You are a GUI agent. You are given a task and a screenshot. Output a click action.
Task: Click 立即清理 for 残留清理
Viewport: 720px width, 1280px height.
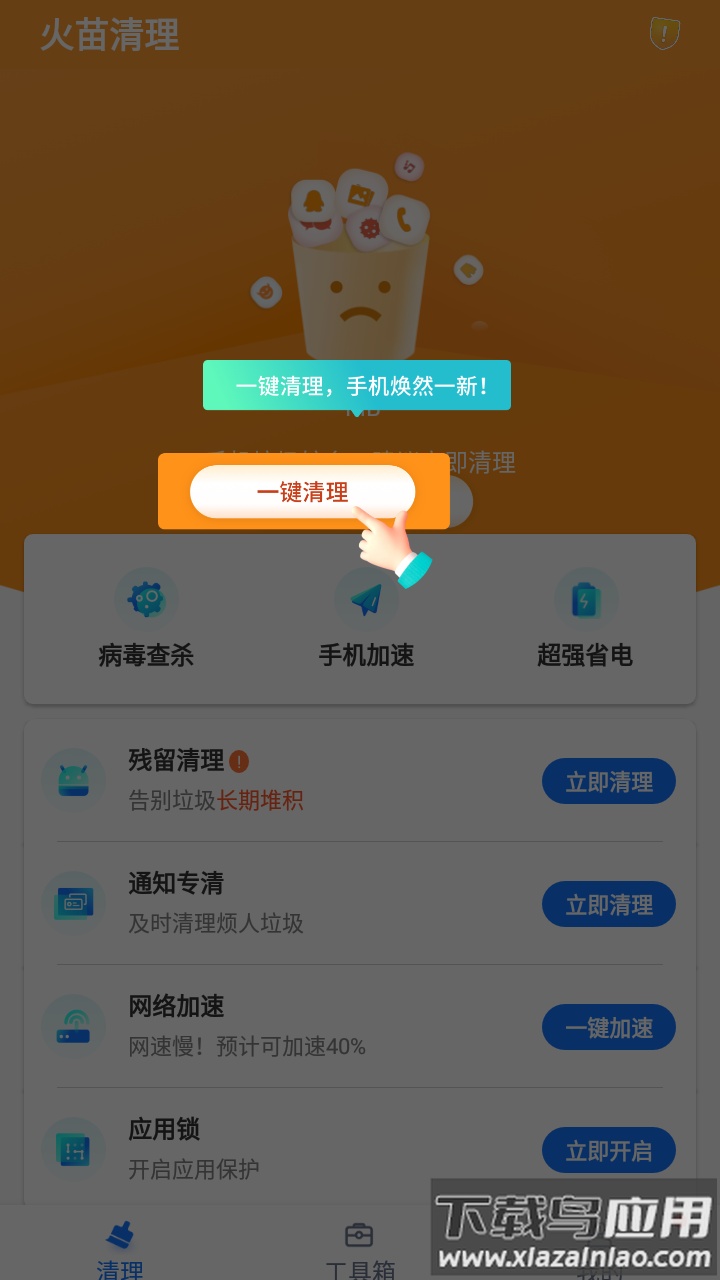pos(608,781)
